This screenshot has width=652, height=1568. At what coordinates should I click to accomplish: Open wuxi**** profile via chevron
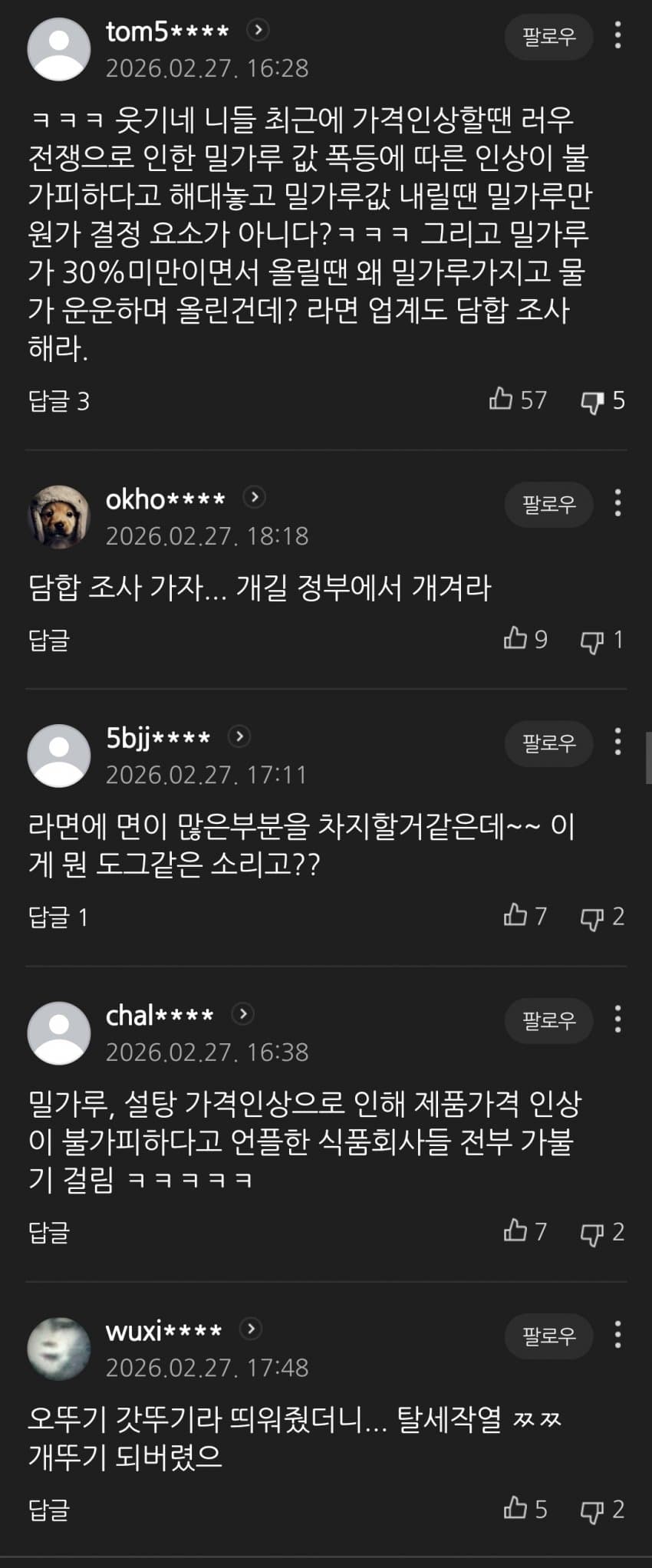[x=251, y=1329]
